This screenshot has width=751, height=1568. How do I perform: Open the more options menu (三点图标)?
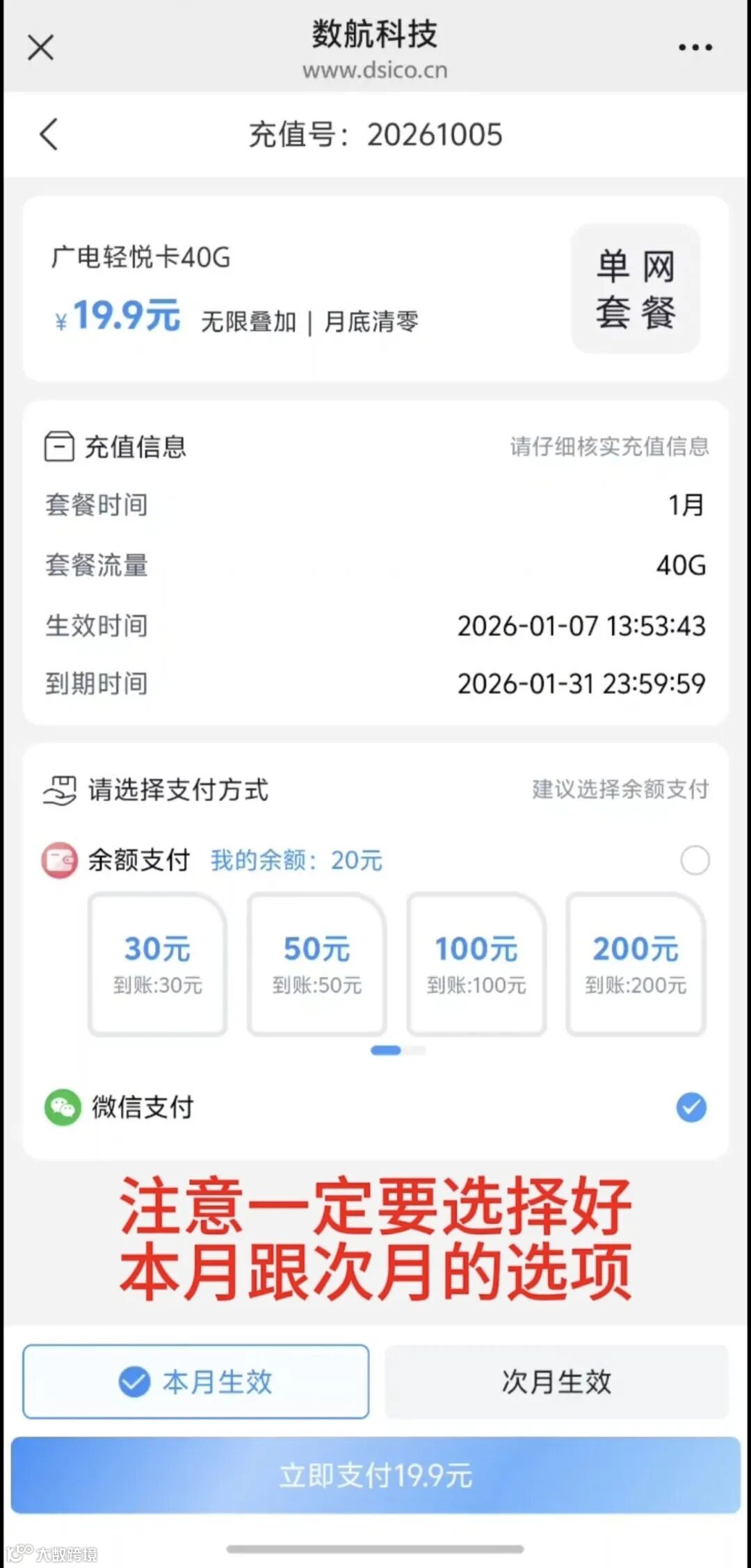click(694, 47)
